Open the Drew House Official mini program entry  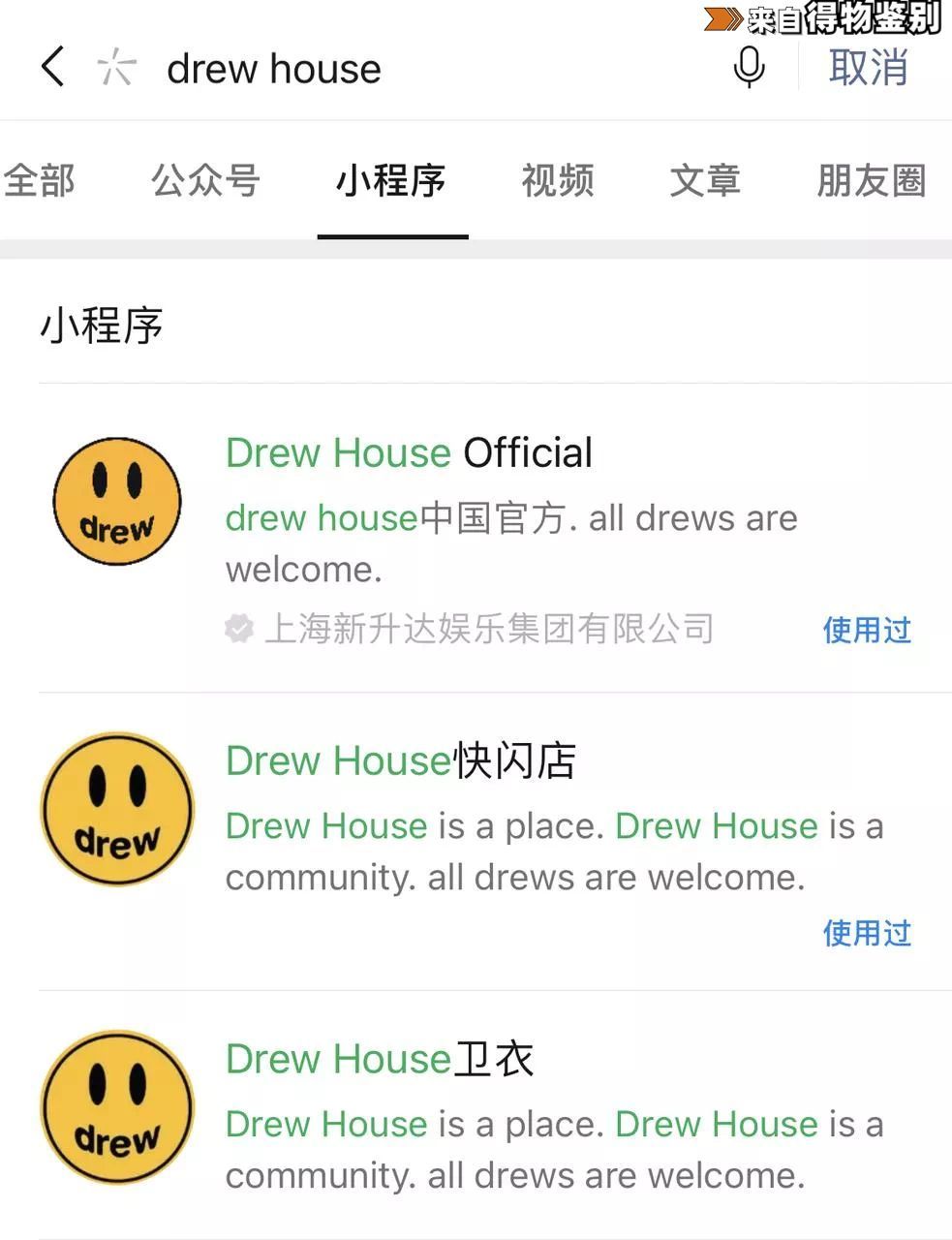[x=408, y=452]
